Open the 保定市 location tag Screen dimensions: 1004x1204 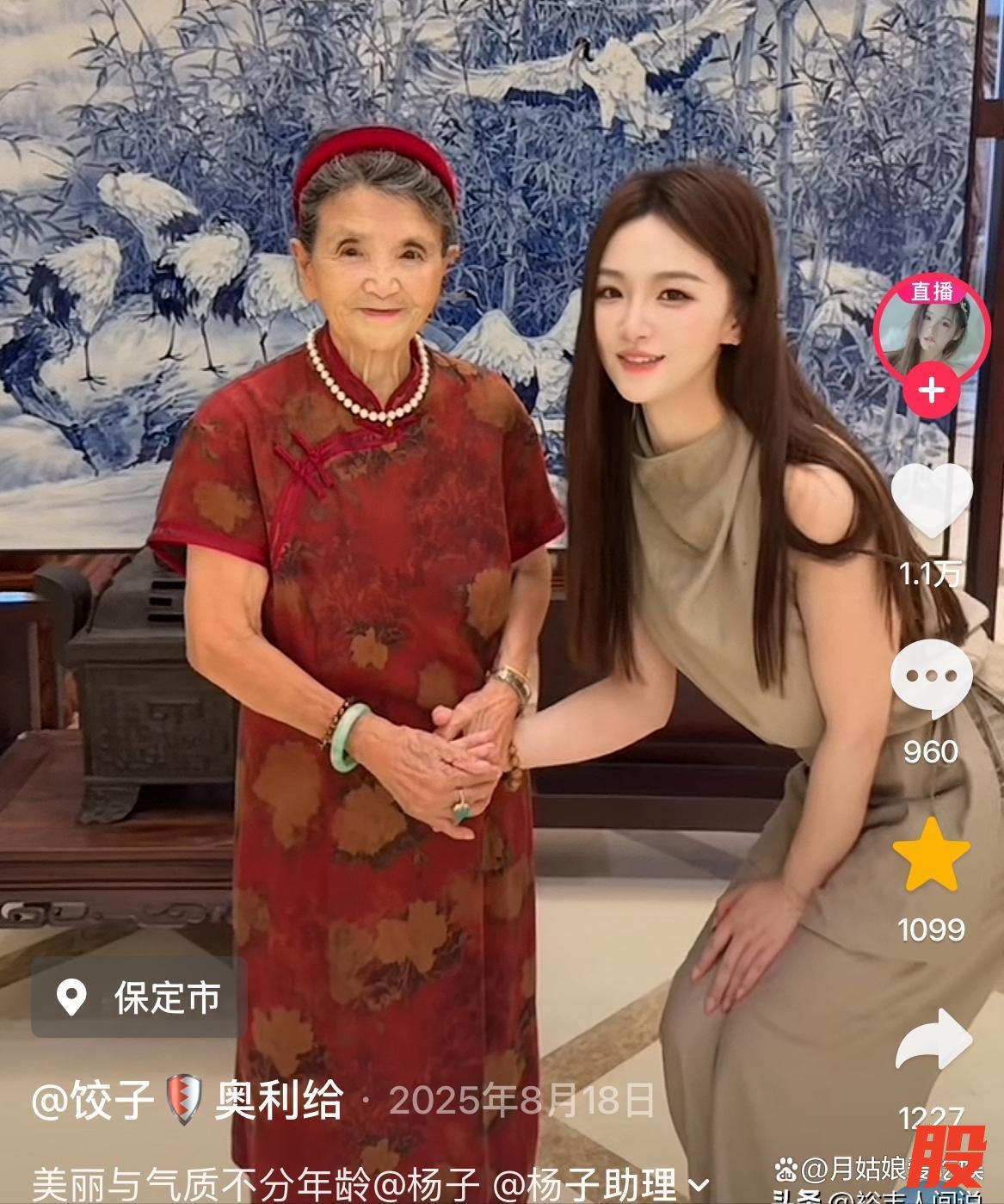click(x=139, y=997)
